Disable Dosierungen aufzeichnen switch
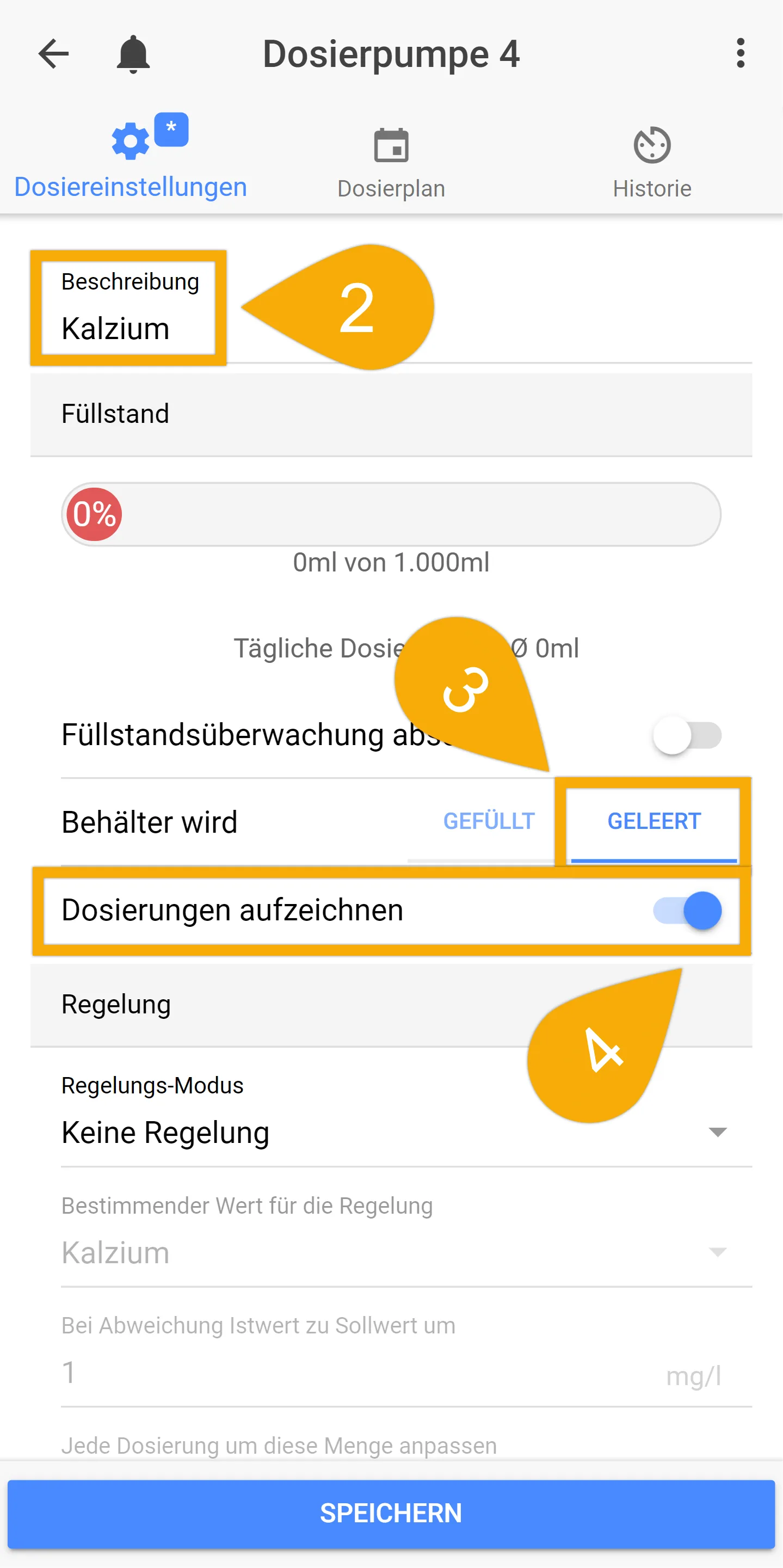 coord(687,911)
